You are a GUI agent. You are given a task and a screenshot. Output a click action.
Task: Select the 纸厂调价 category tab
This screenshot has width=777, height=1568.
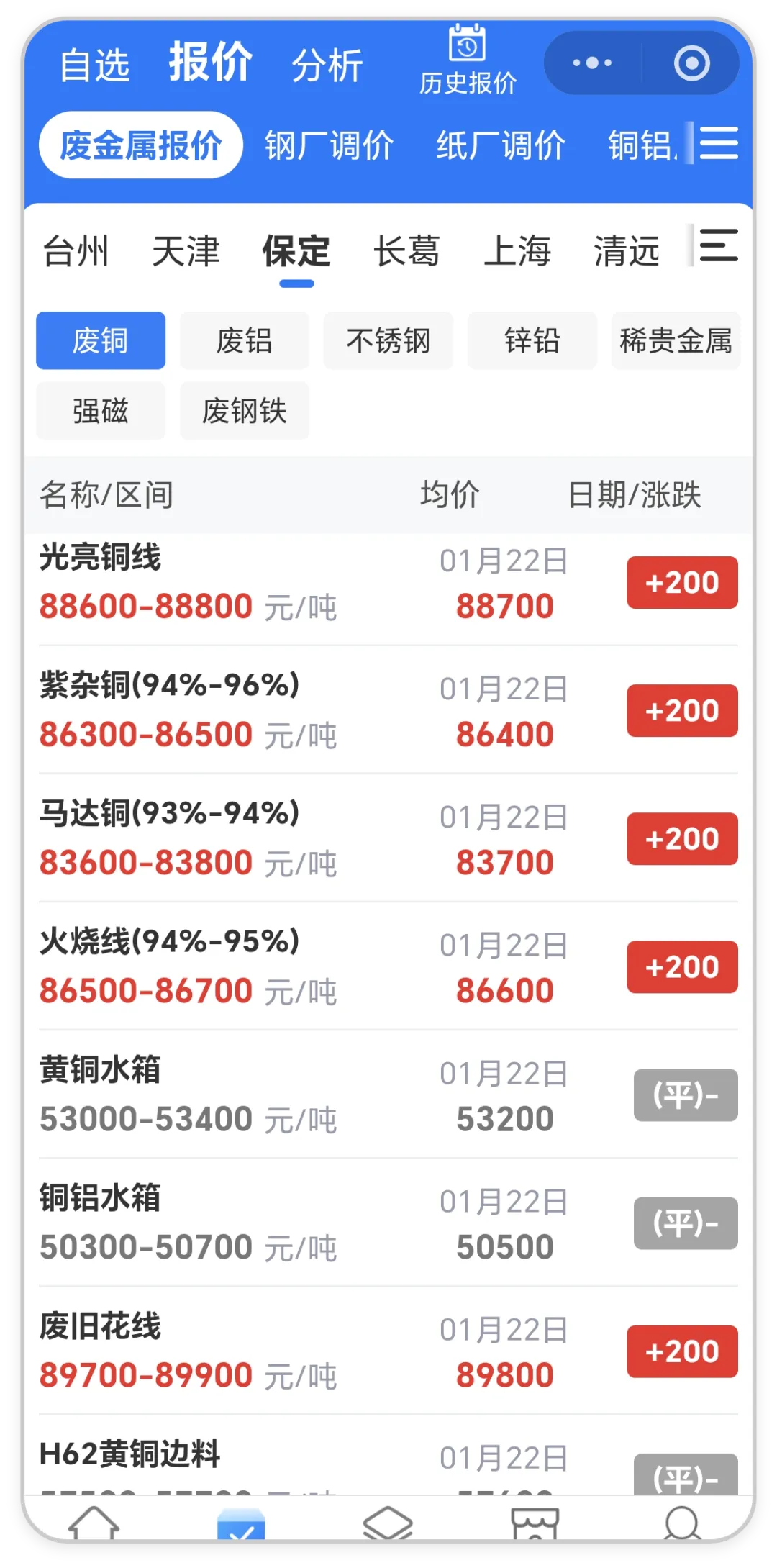(x=501, y=145)
